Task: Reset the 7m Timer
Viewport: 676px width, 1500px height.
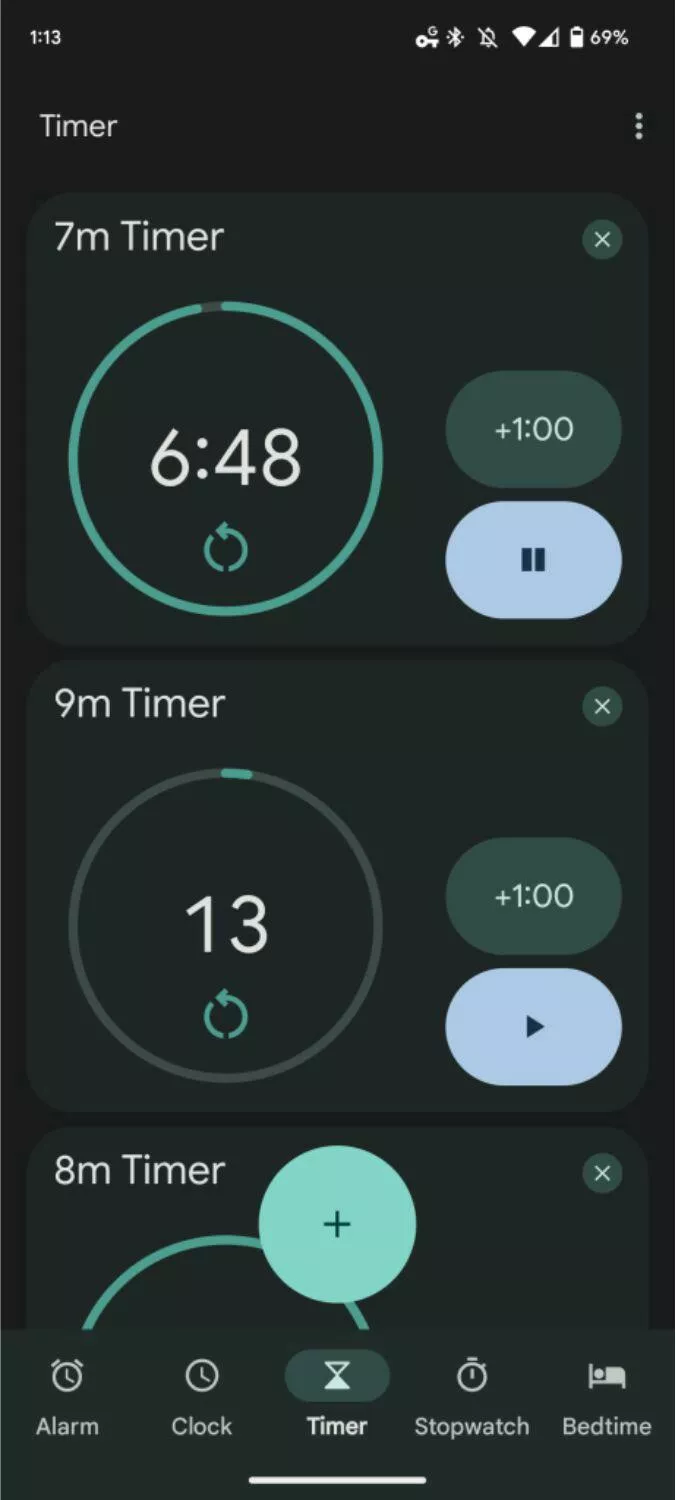Action: [x=226, y=549]
